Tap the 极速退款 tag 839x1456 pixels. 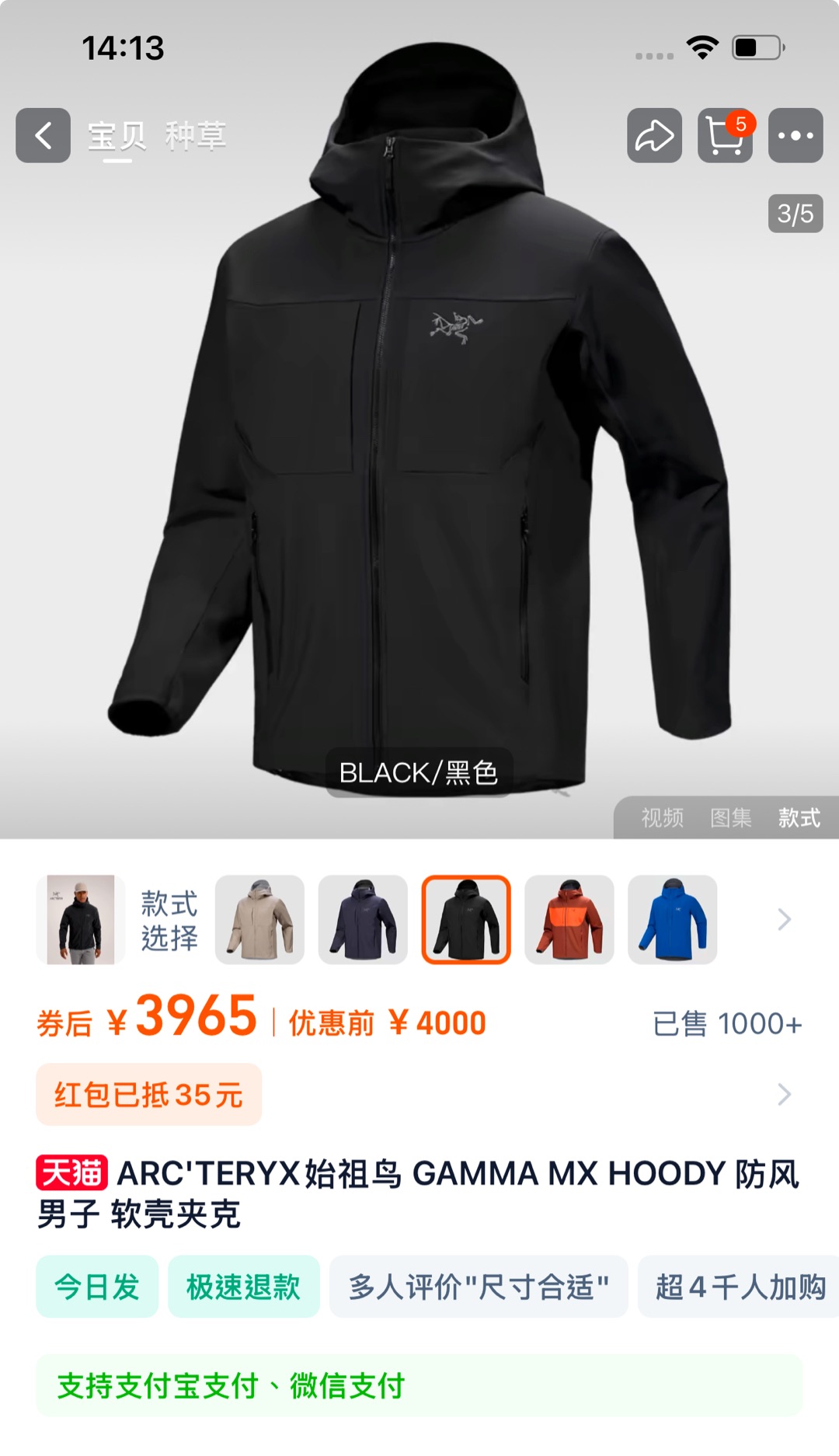(x=243, y=1287)
